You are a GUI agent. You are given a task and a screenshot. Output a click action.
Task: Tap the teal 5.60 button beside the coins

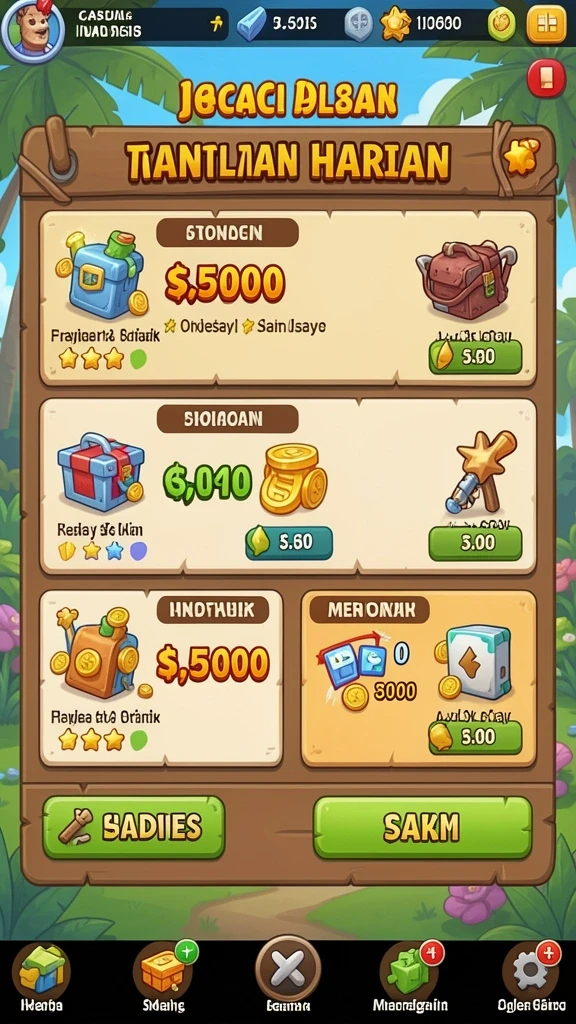point(289,543)
